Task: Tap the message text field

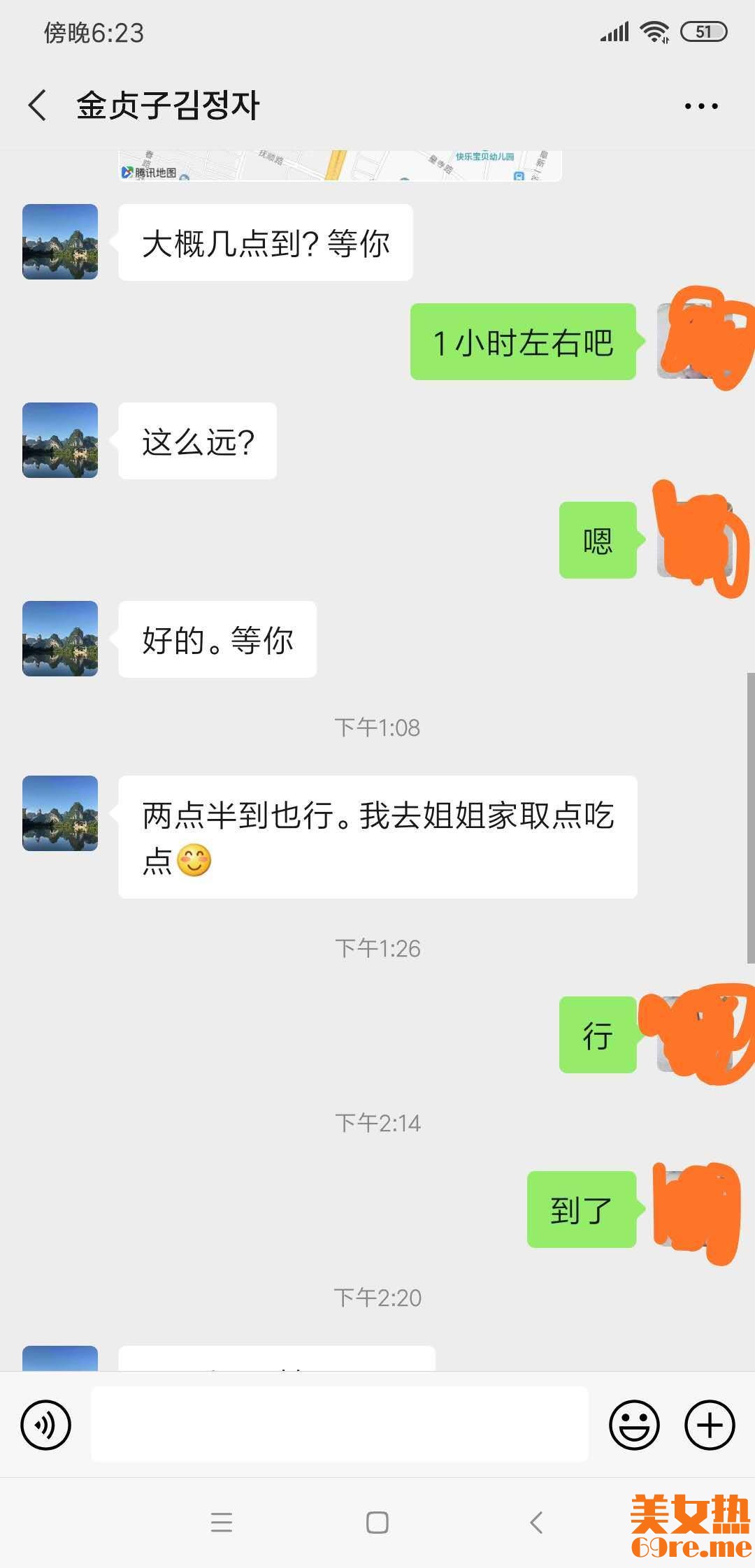Action: pos(340,1424)
